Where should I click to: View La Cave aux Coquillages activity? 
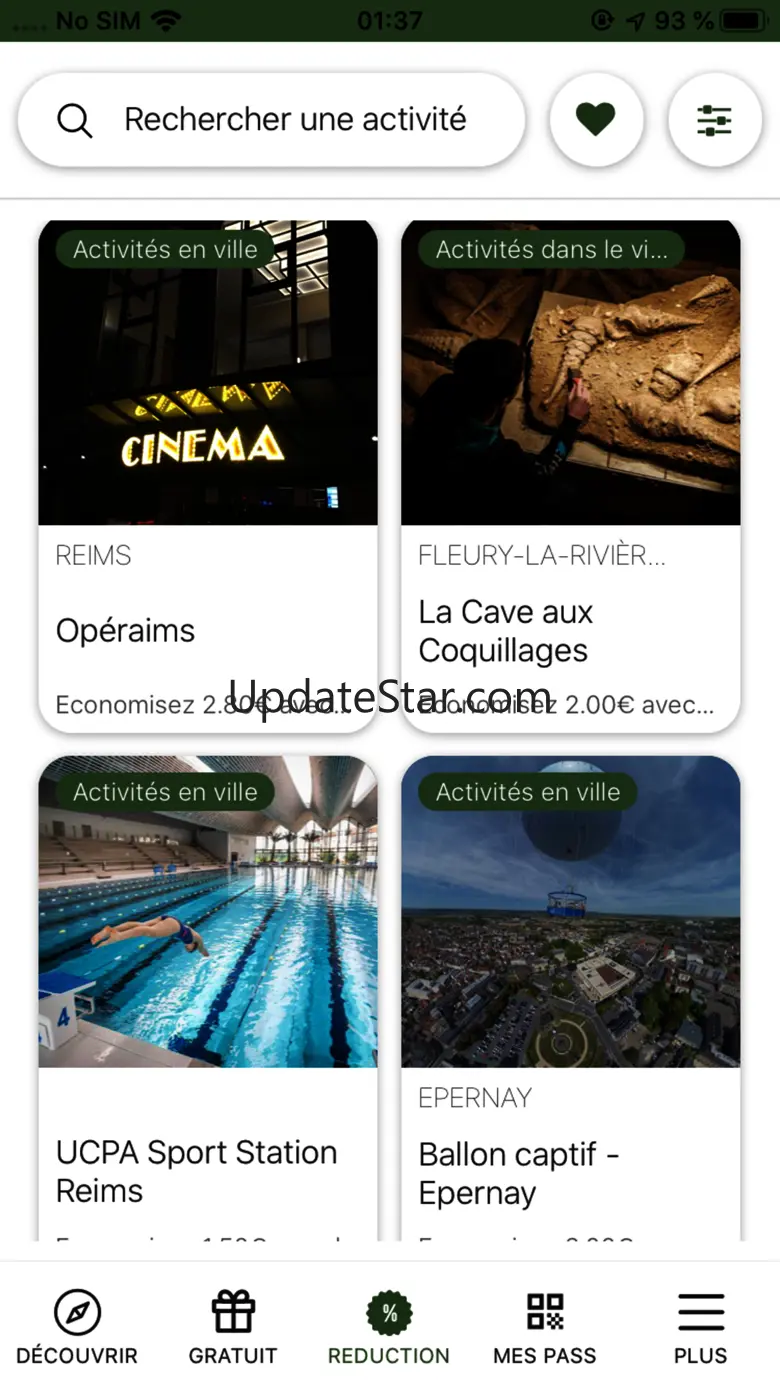[x=571, y=475]
